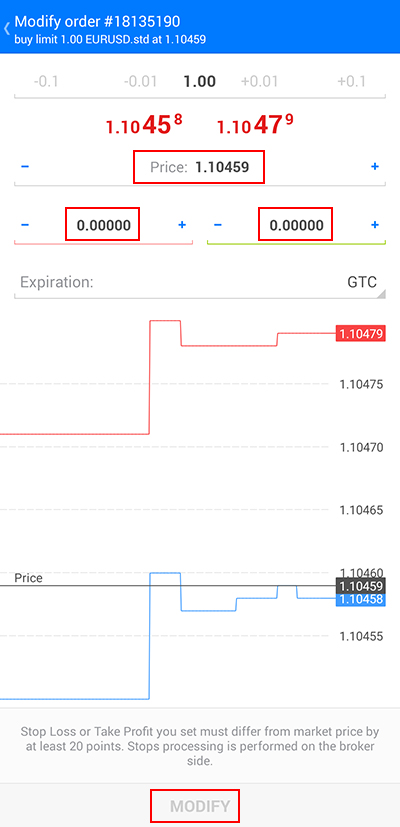Increase the Take Profit value
This screenshot has width=400, height=827.
click(375, 225)
